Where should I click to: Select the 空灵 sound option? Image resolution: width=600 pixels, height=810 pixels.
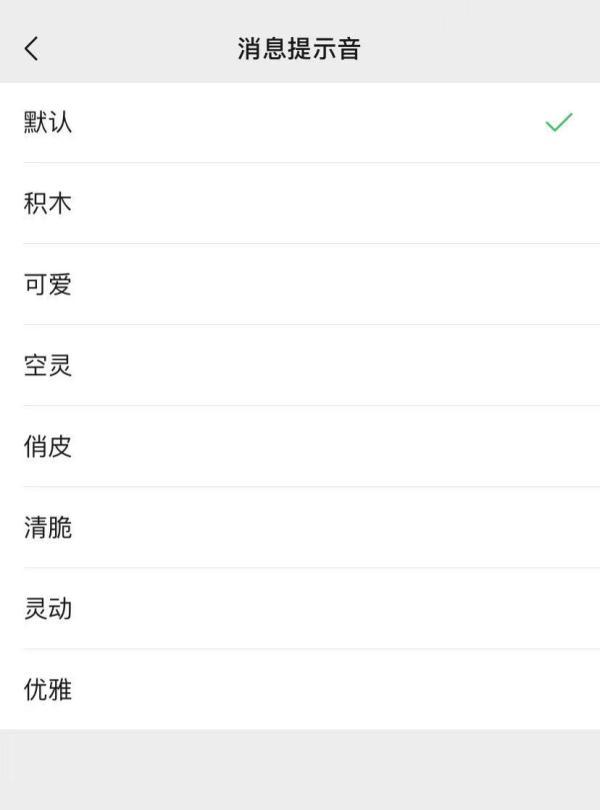pyautogui.click(x=48, y=366)
